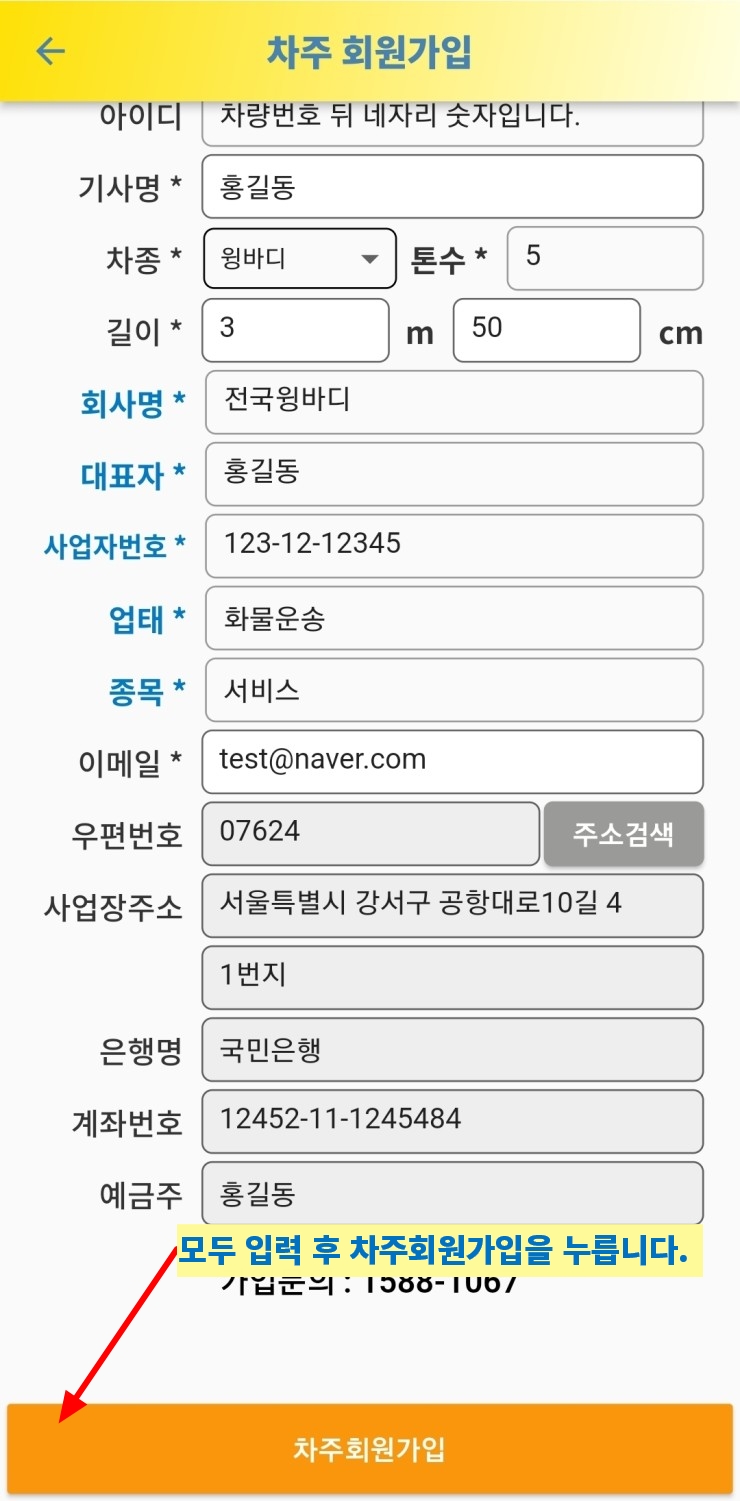Edit the 회사명 company name field
Image resolution: width=740 pixels, height=1501 pixels.
click(454, 402)
